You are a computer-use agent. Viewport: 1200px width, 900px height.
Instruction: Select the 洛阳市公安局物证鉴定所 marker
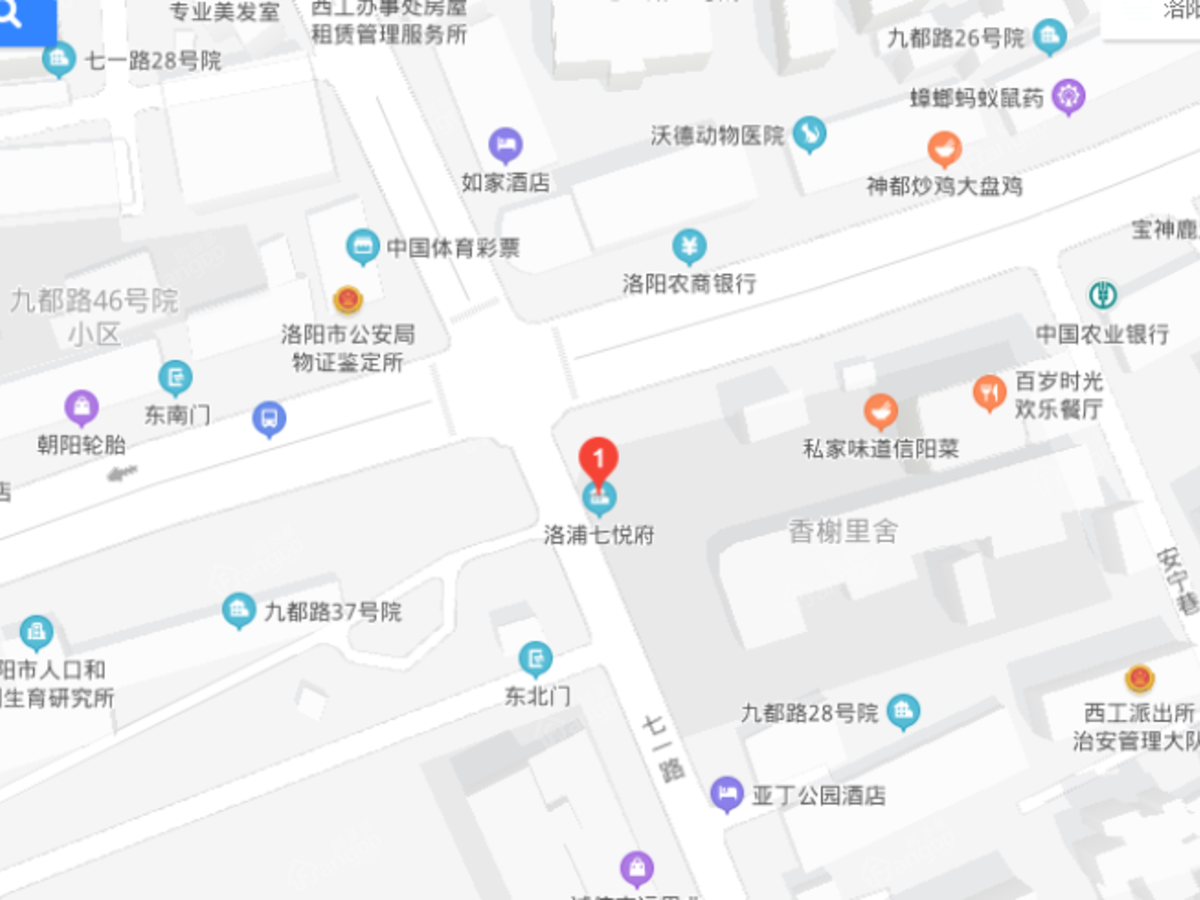pos(348,299)
